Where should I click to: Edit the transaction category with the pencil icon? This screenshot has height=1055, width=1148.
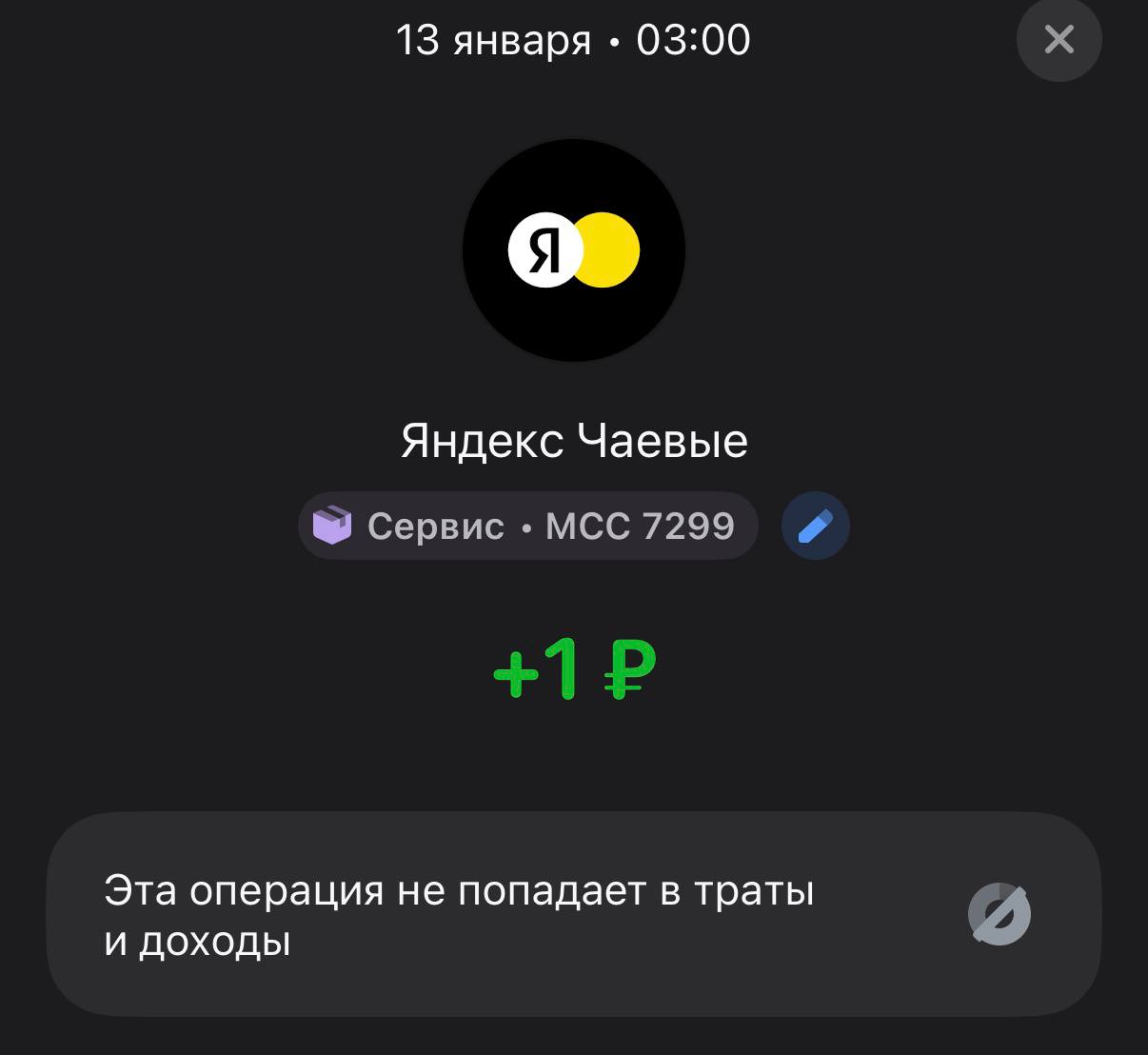pyautogui.click(x=815, y=526)
